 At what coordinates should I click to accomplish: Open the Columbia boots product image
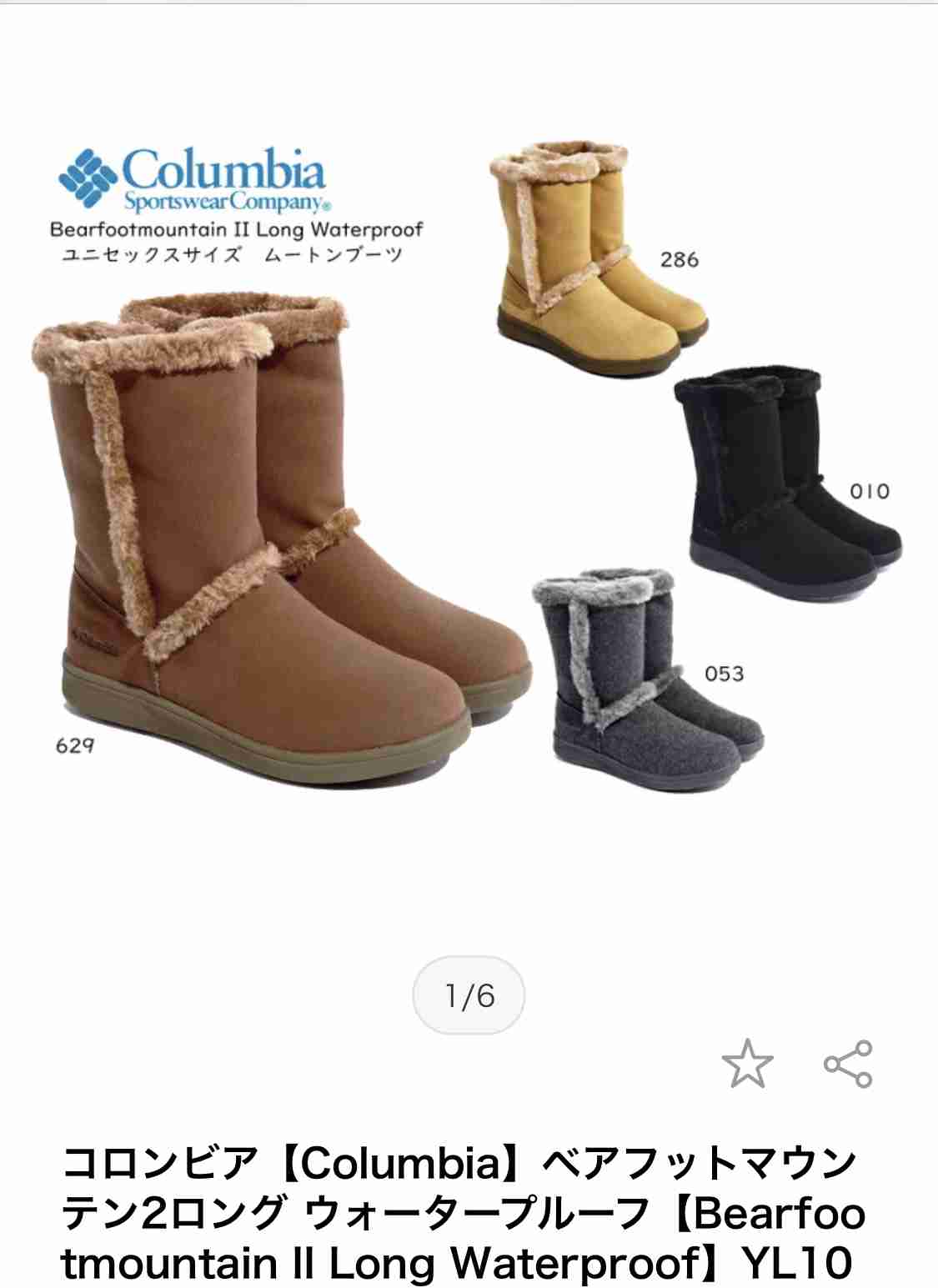click(x=469, y=467)
